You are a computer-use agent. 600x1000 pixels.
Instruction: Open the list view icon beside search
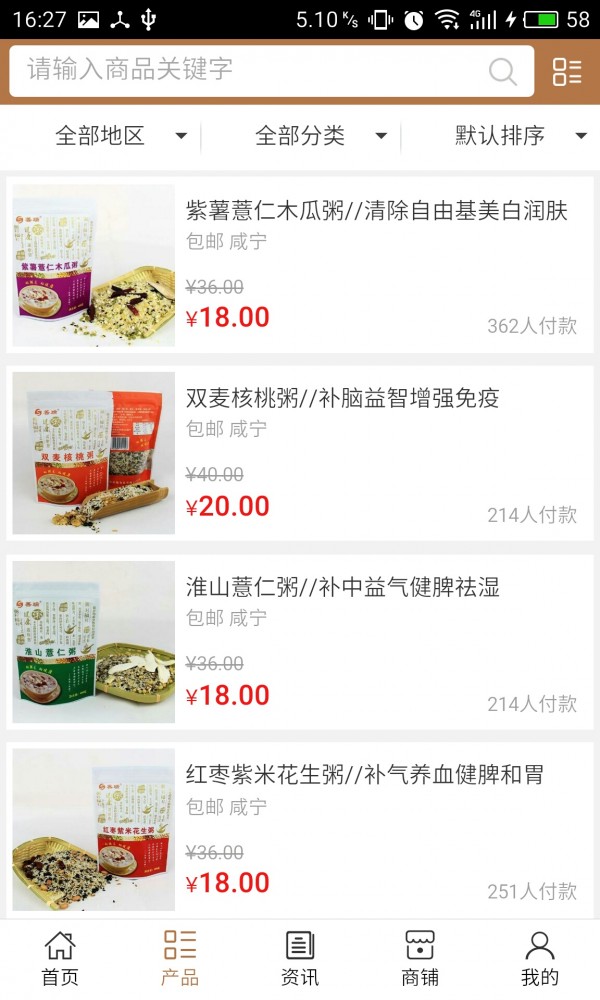(x=567, y=71)
